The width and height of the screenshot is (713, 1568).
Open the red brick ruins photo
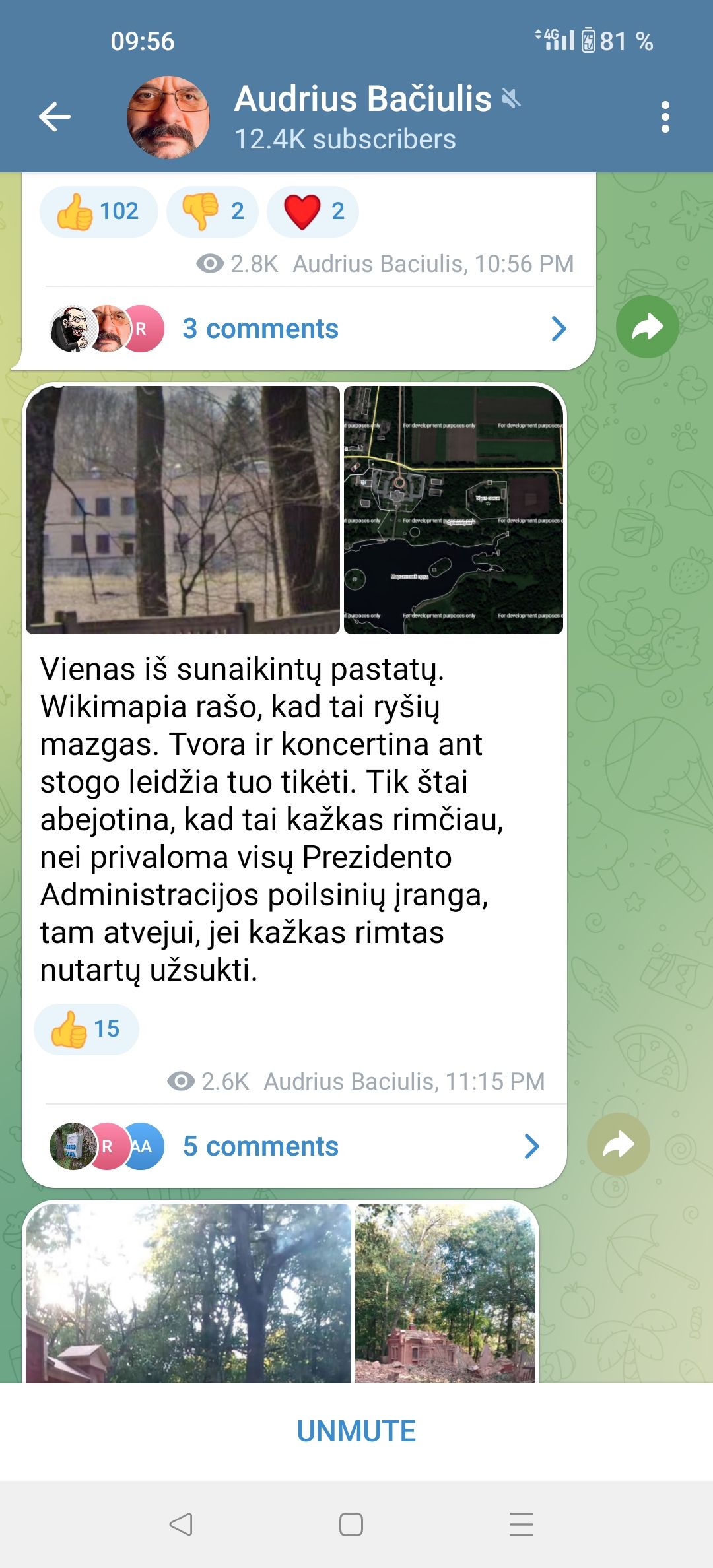point(446,1292)
